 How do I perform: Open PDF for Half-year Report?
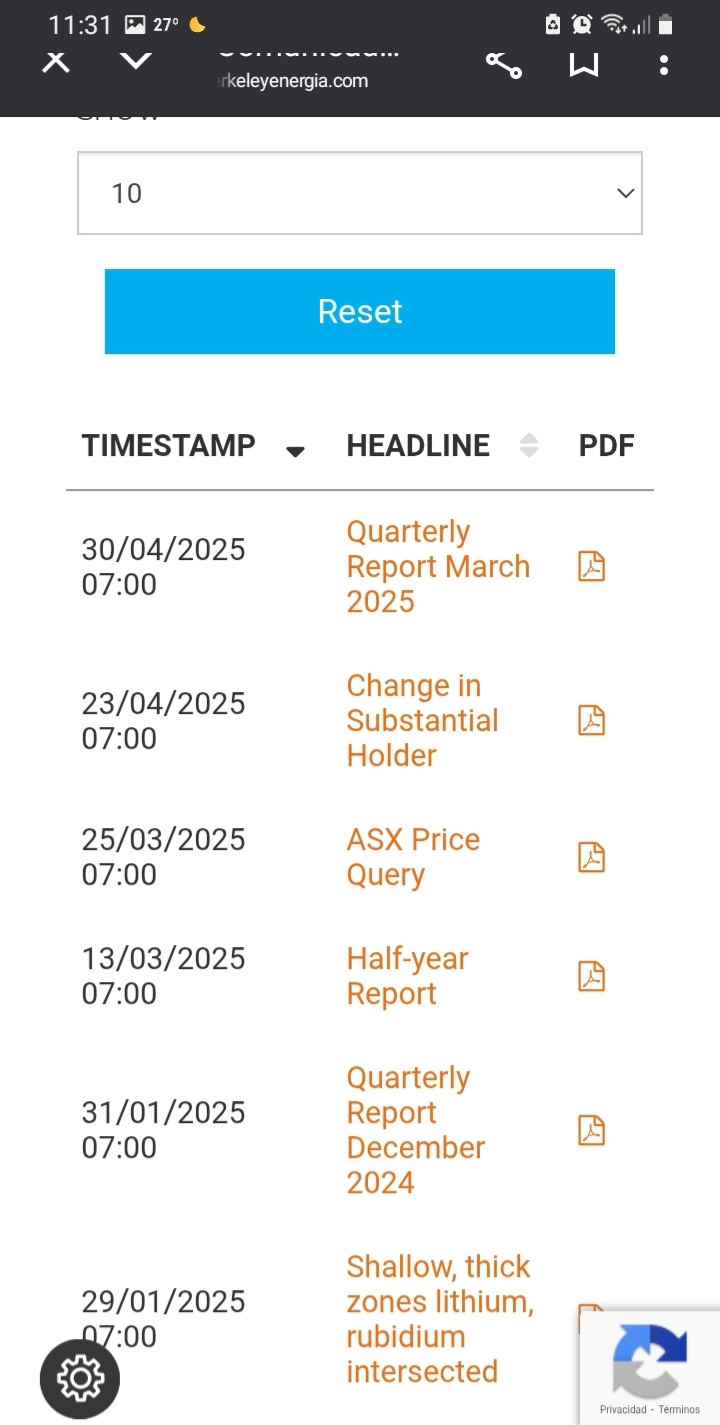coord(592,976)
